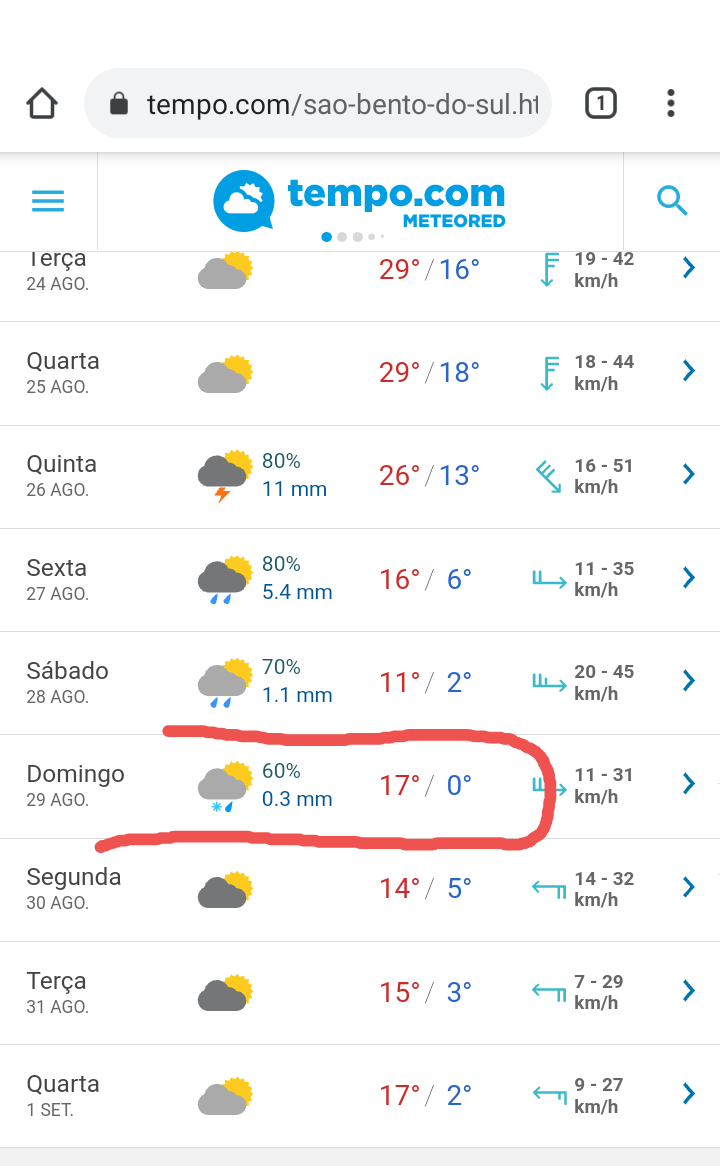The image size is (720, 1166).
Task: Open the browser overflow menu
Action: point(670,103)
